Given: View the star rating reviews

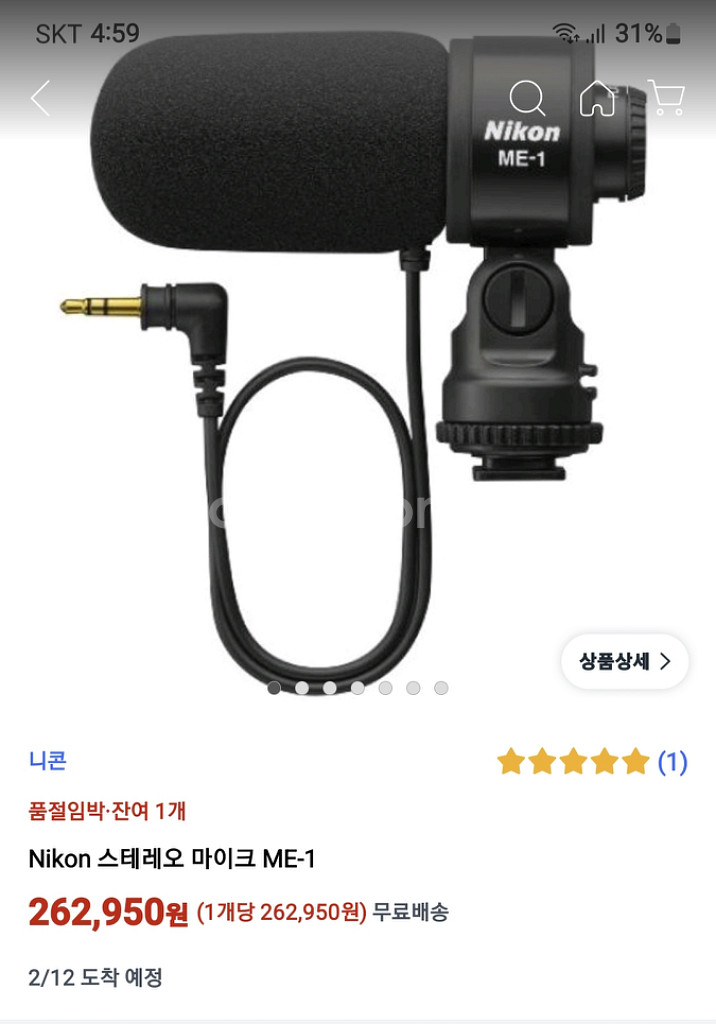Looking at the screenshot, I should coord(591,763).
